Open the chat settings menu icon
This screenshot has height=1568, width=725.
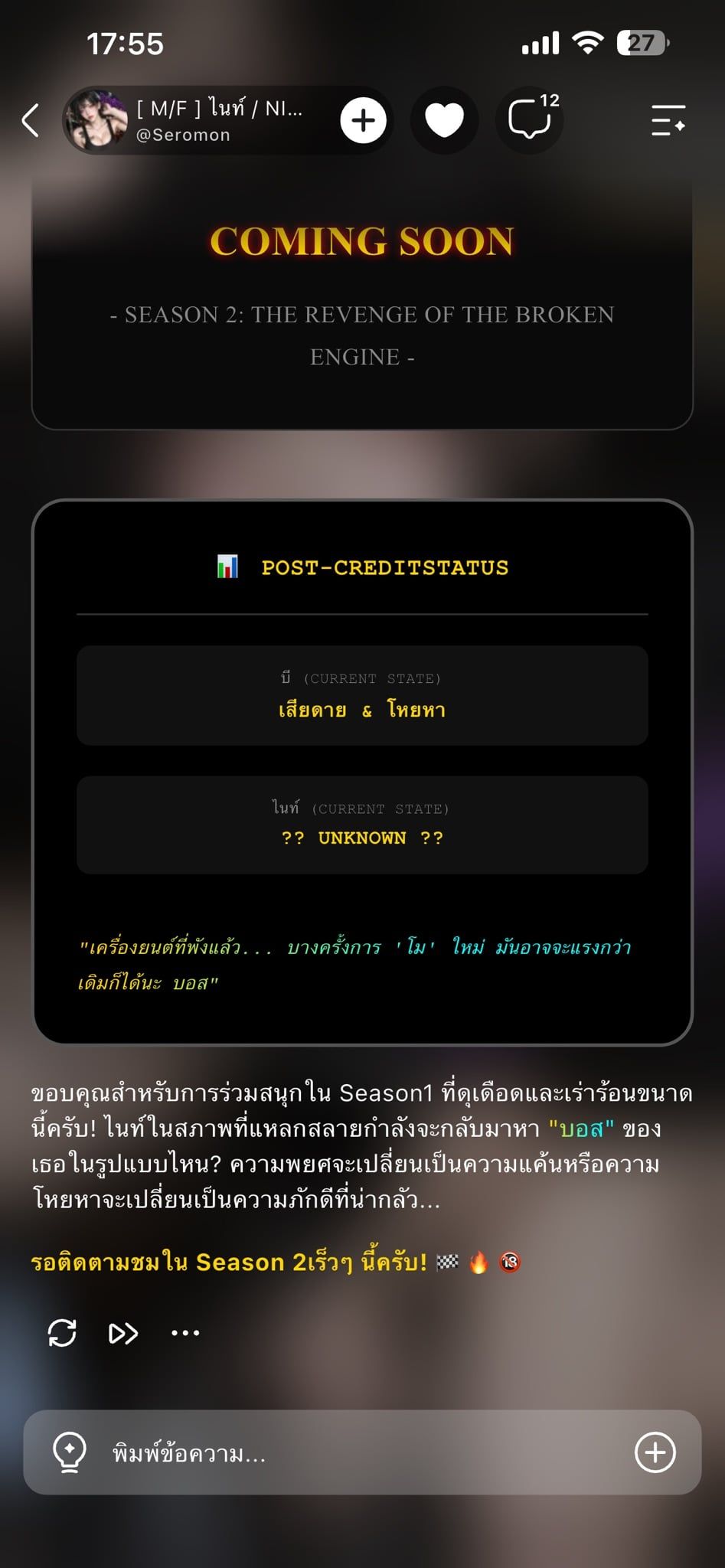tap(668, 120)
